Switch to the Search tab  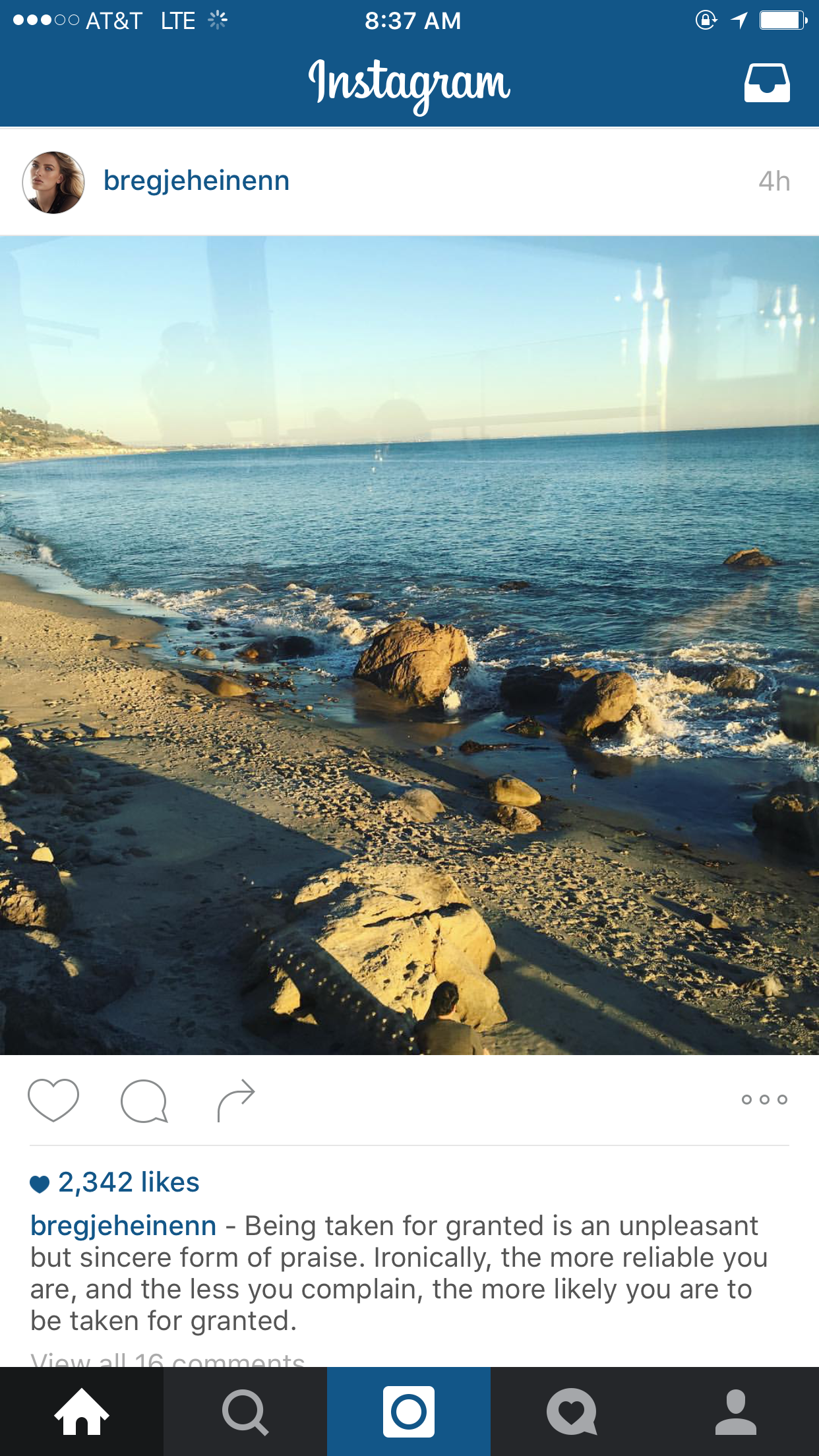(245, 1411)
